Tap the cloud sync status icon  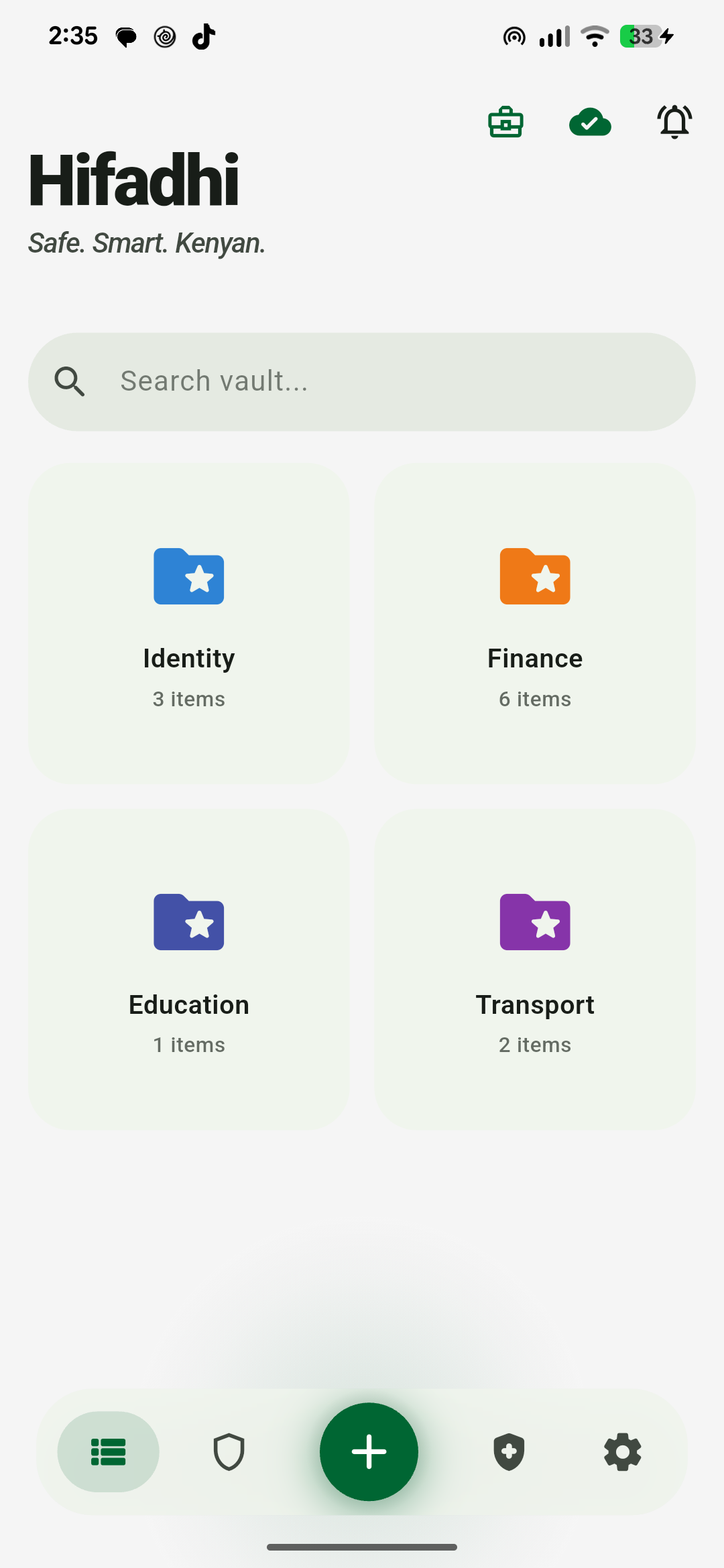coord(590,123)
